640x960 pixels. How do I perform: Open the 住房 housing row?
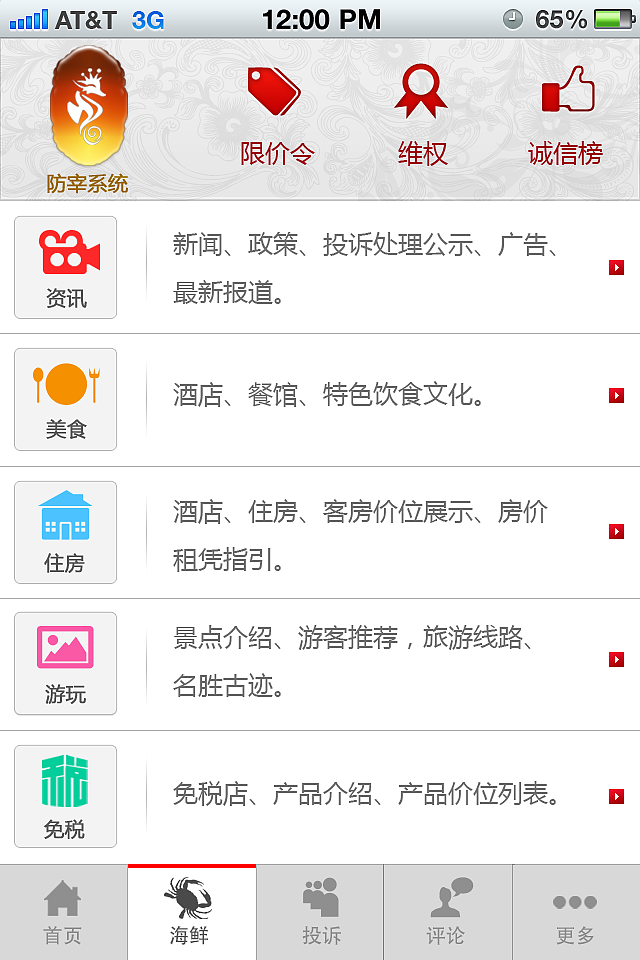pos(320,532)
